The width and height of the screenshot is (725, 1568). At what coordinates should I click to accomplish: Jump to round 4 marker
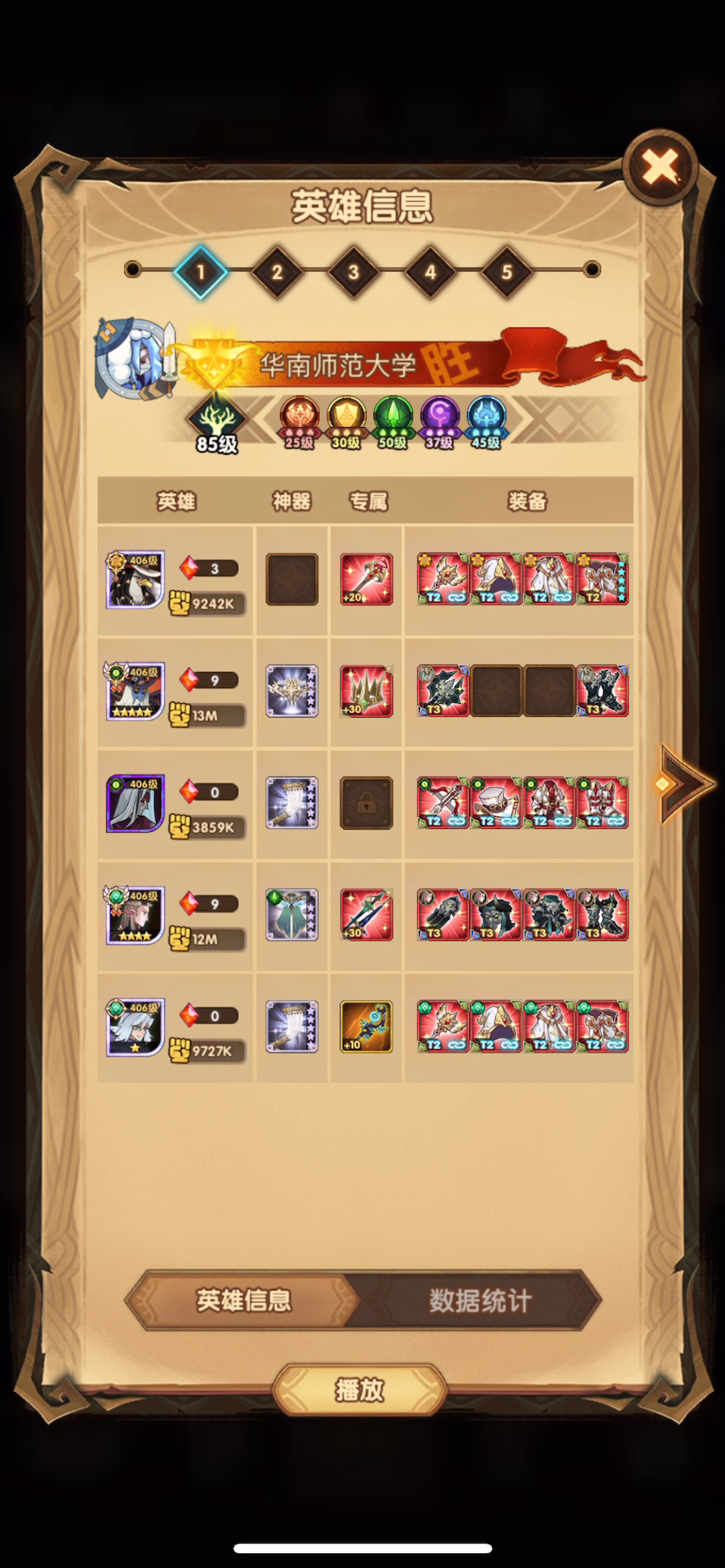[430, 272]
